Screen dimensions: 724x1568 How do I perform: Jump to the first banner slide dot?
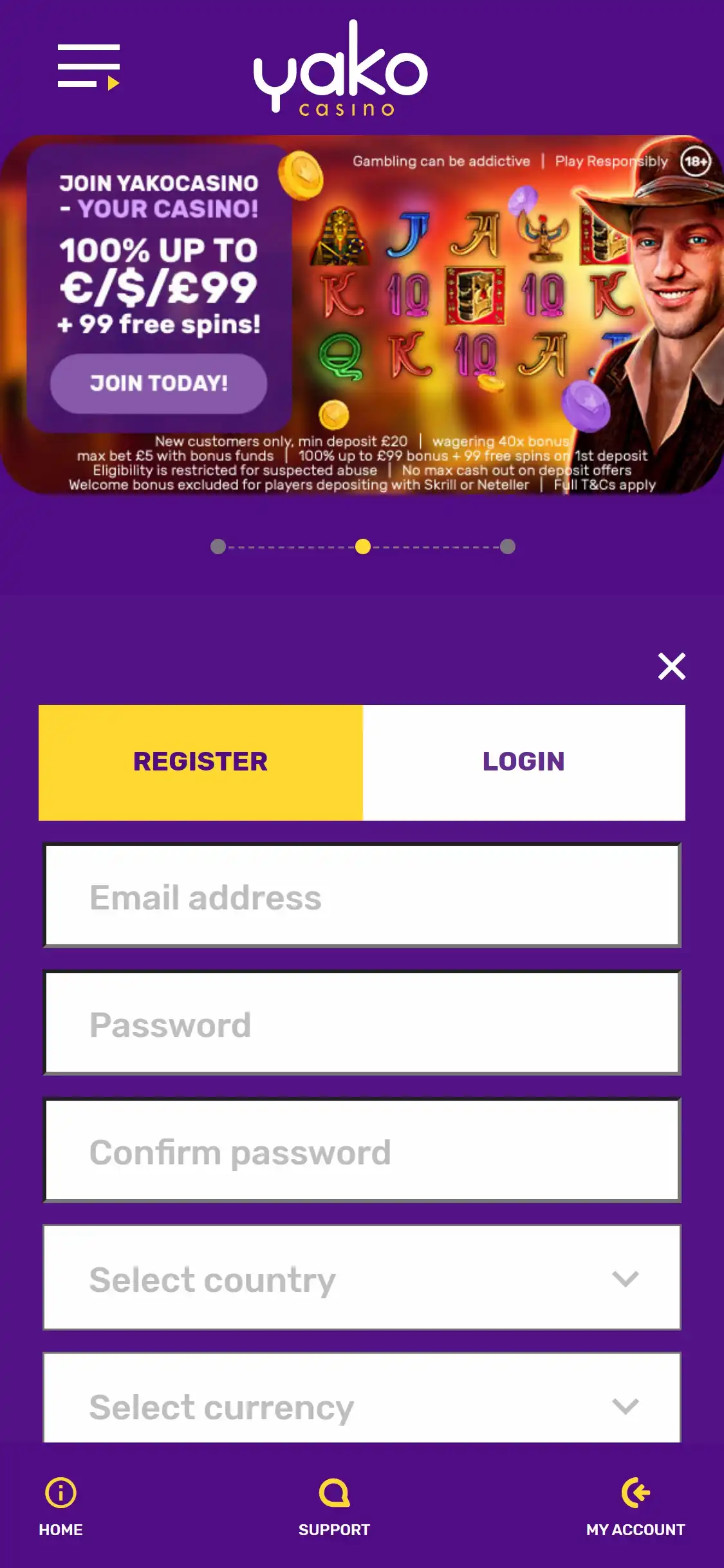[x=218, y=546]
